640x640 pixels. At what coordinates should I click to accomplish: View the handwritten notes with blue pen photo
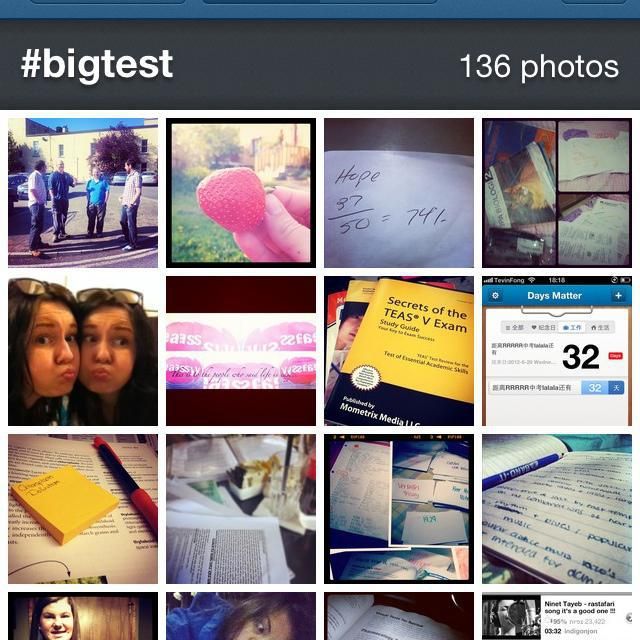[x=556, y=508]
